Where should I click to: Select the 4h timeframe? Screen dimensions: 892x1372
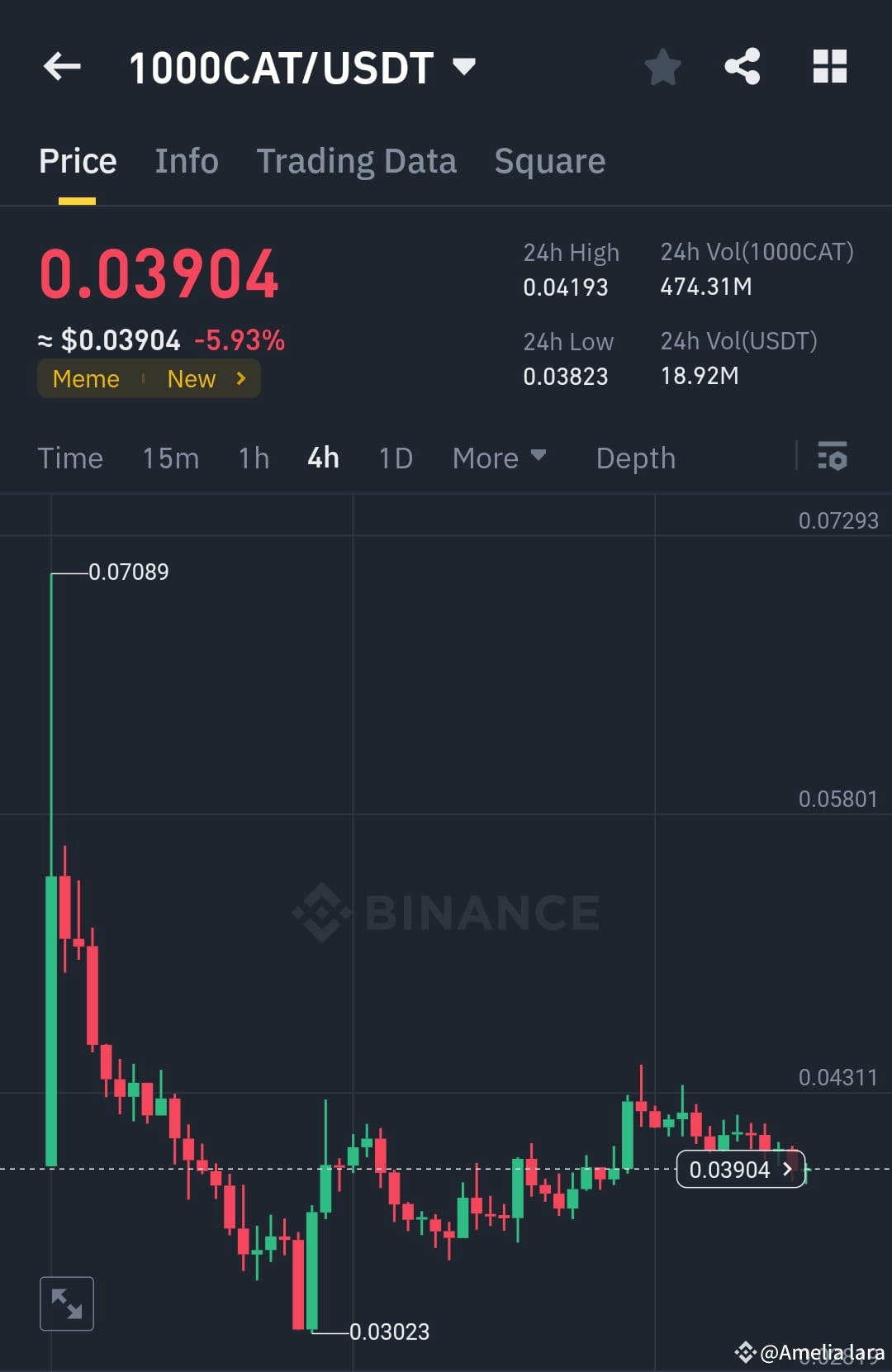(322, 458)
